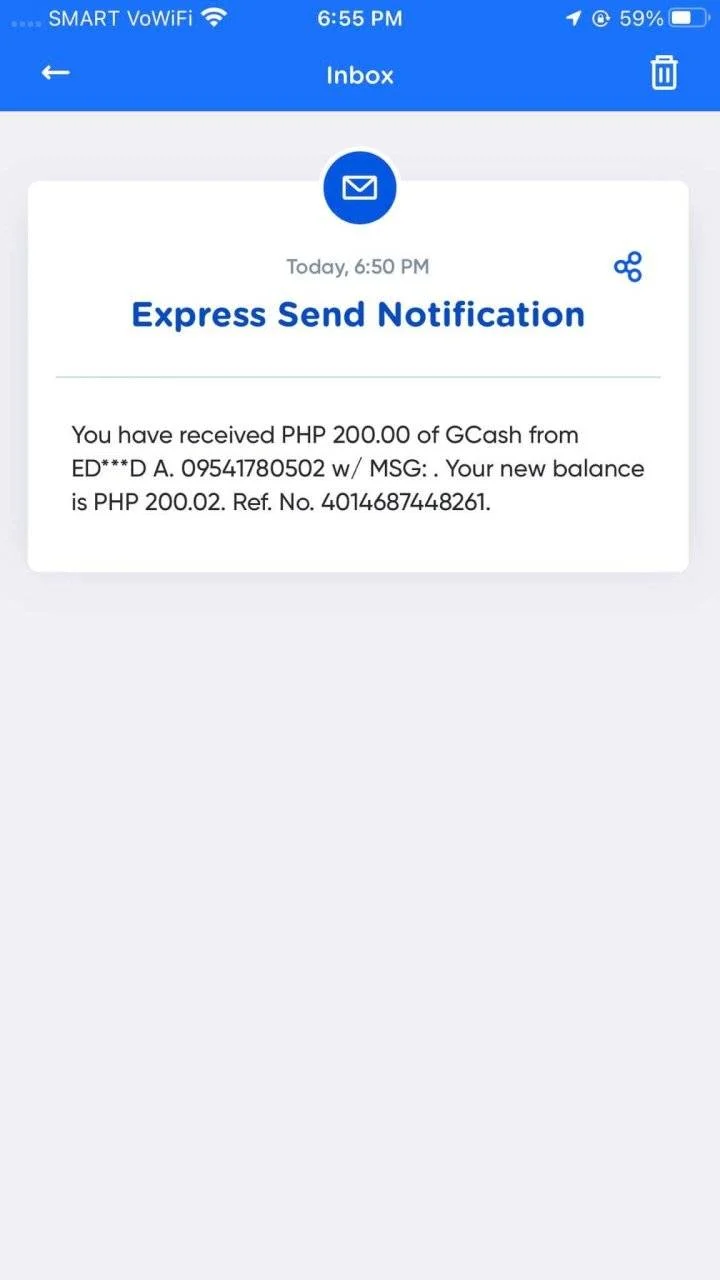The height and width of the screenshot is (1280, 720).
Task: Delete this message with the trash icon
Action: 664,73
